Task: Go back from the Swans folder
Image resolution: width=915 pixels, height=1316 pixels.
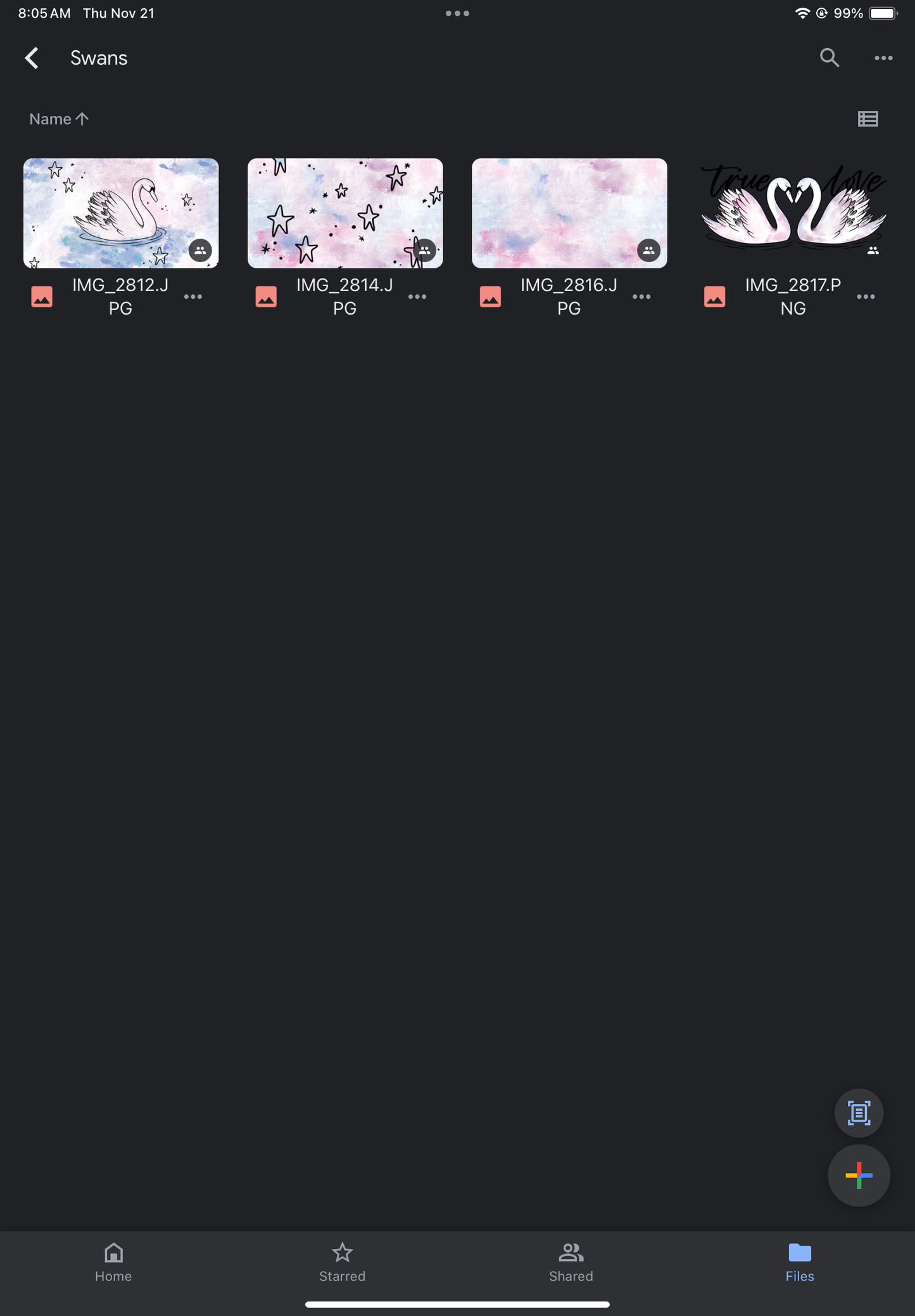Action: click(x=32, y=58)
